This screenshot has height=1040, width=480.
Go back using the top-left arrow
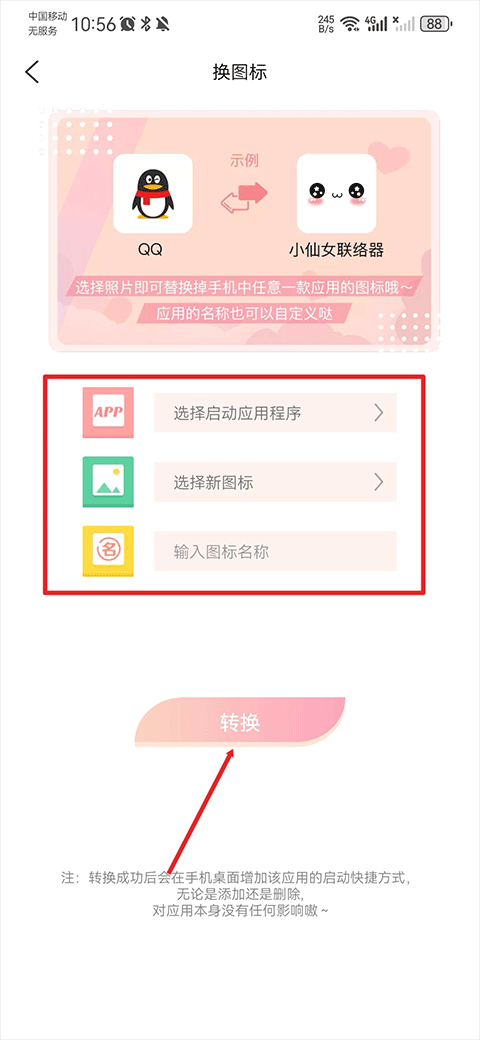[32, 72]
